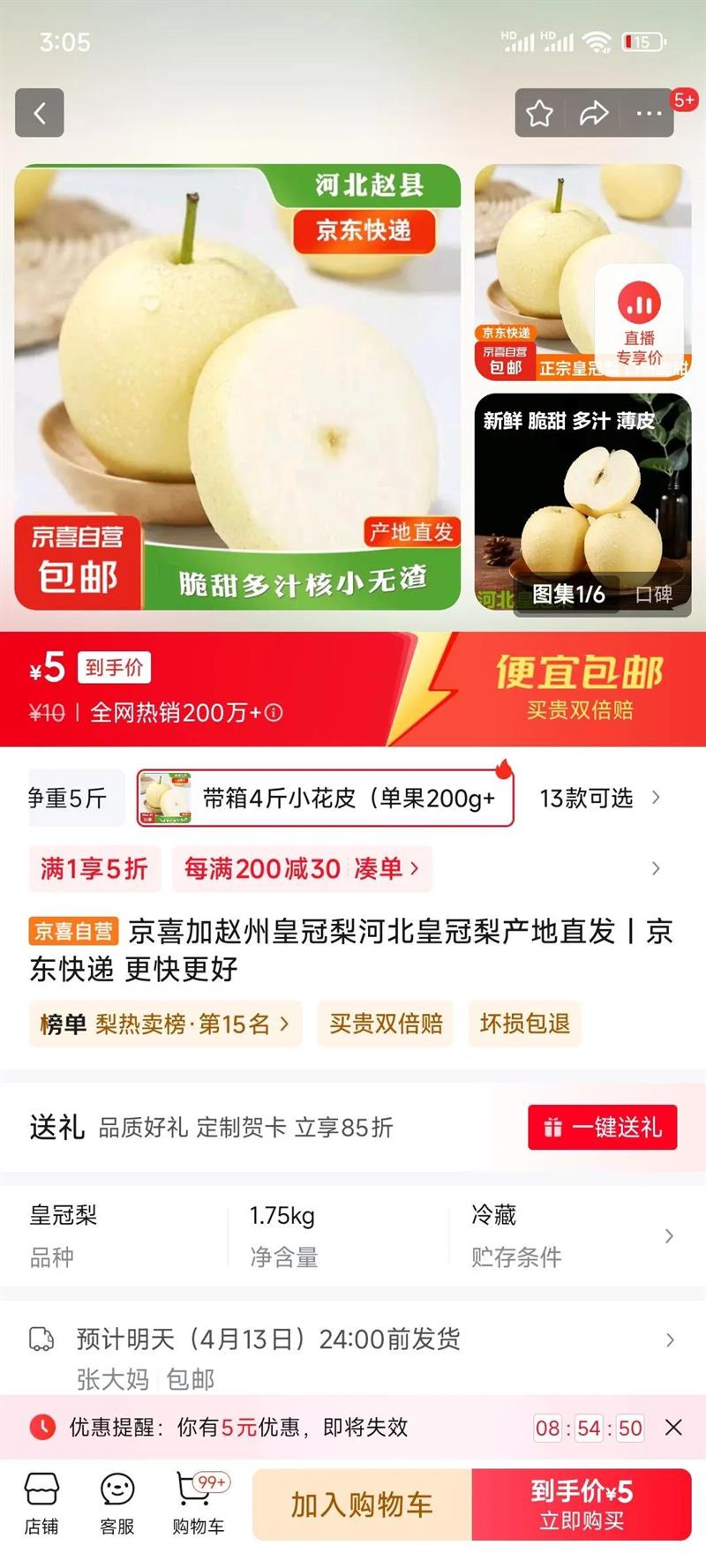Open the 梨热卖榜·第15名 ranking list
This screenshot has height=1568, width=706.
(166, 1024)
